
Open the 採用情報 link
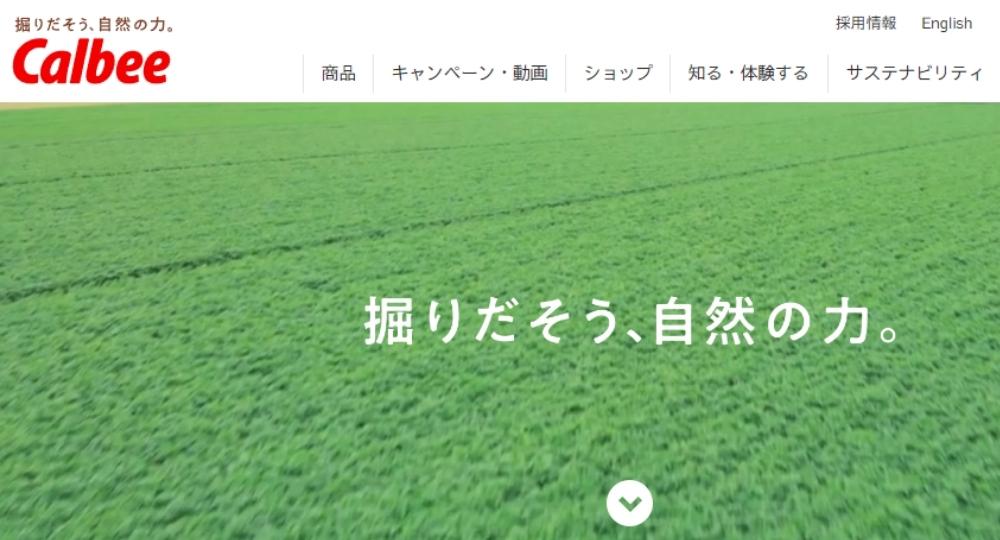click(x=866, y=23)
